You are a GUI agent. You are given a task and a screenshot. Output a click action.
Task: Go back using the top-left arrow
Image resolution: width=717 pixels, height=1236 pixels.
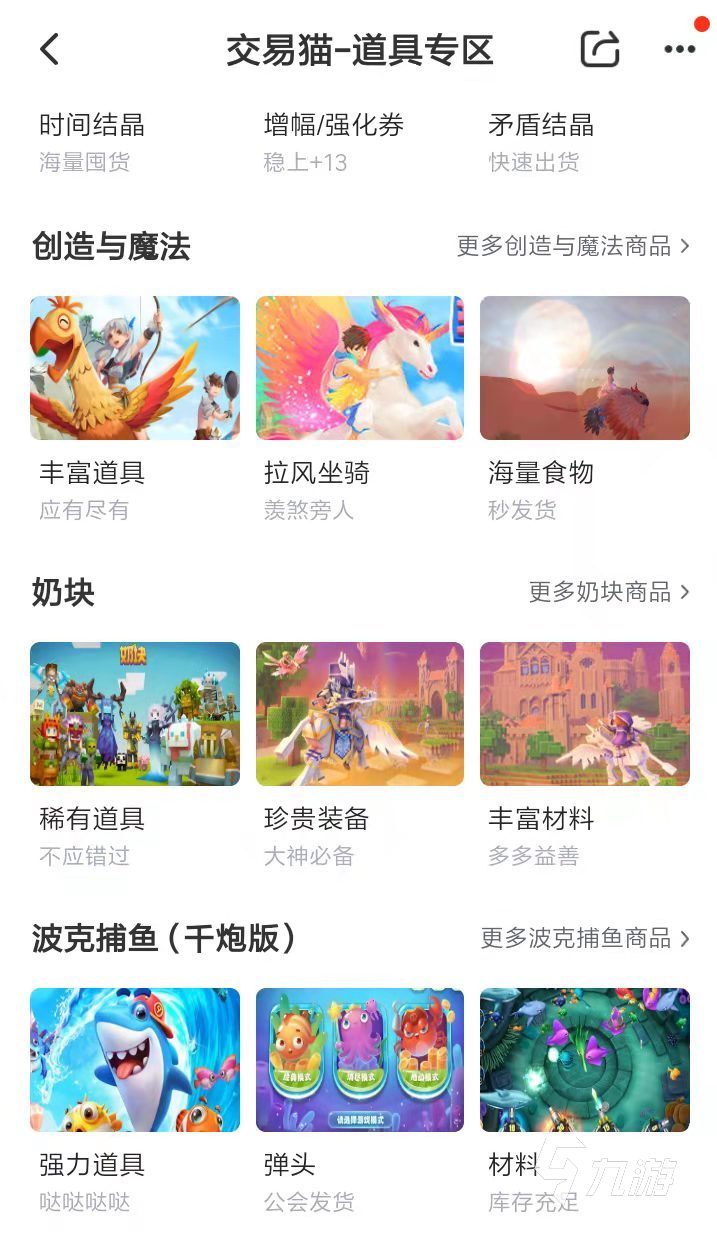tap(49, 49)
